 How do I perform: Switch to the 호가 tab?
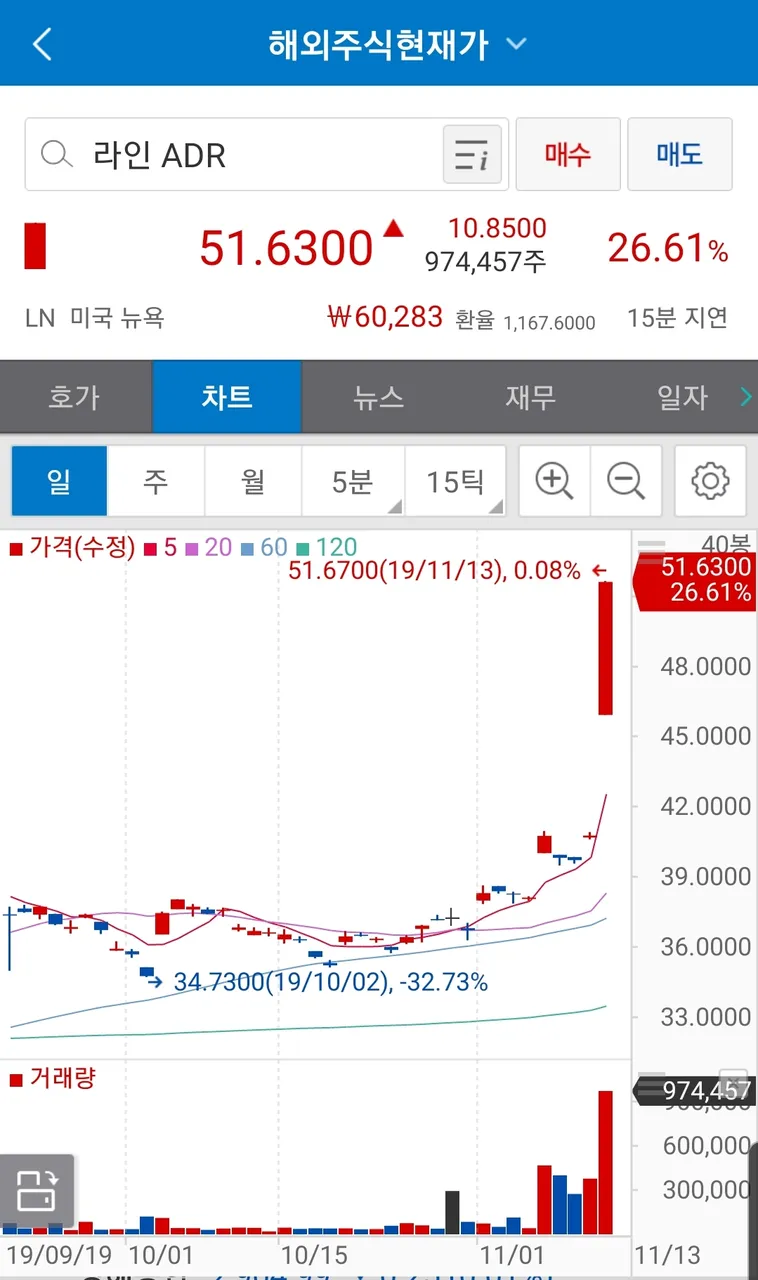pos(75,397)
